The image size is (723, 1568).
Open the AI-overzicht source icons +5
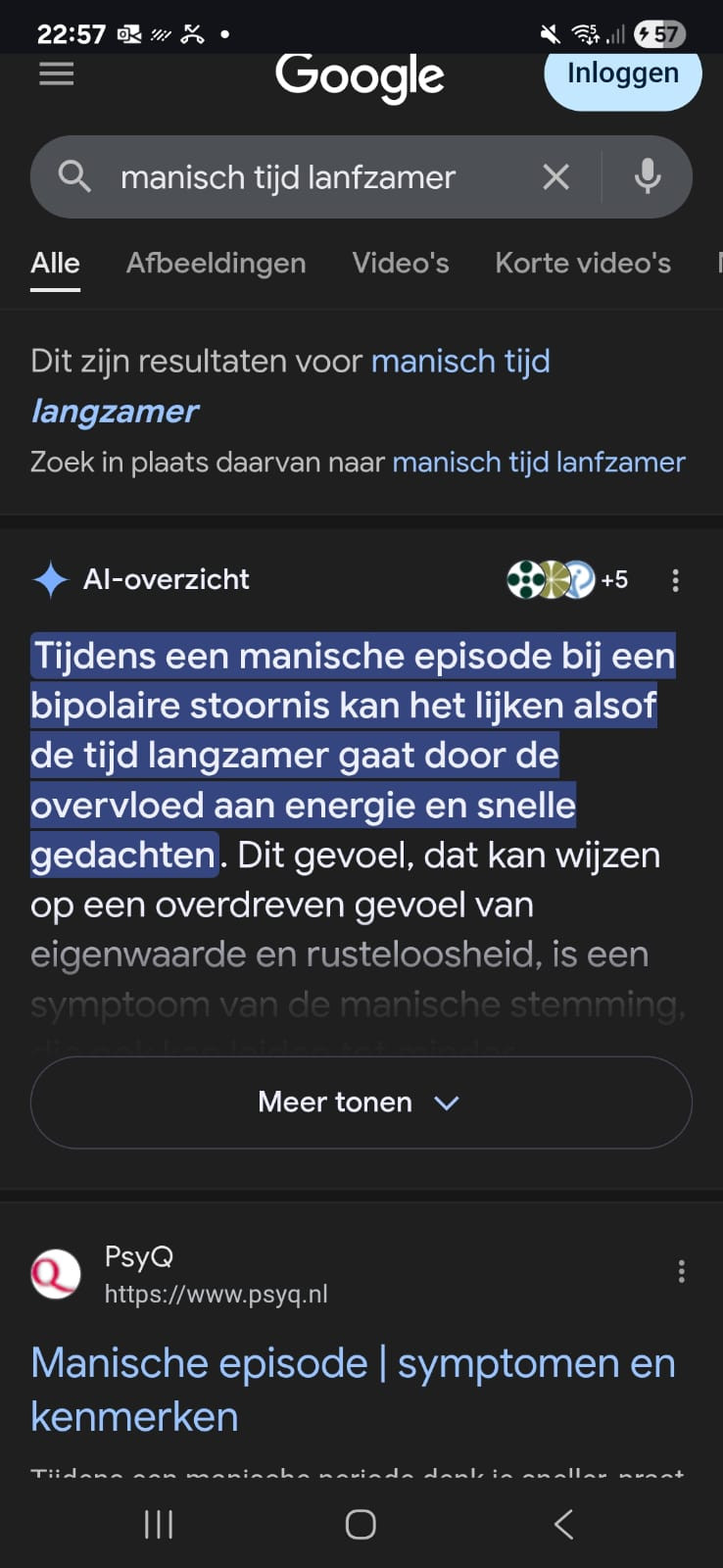(566, 579)
